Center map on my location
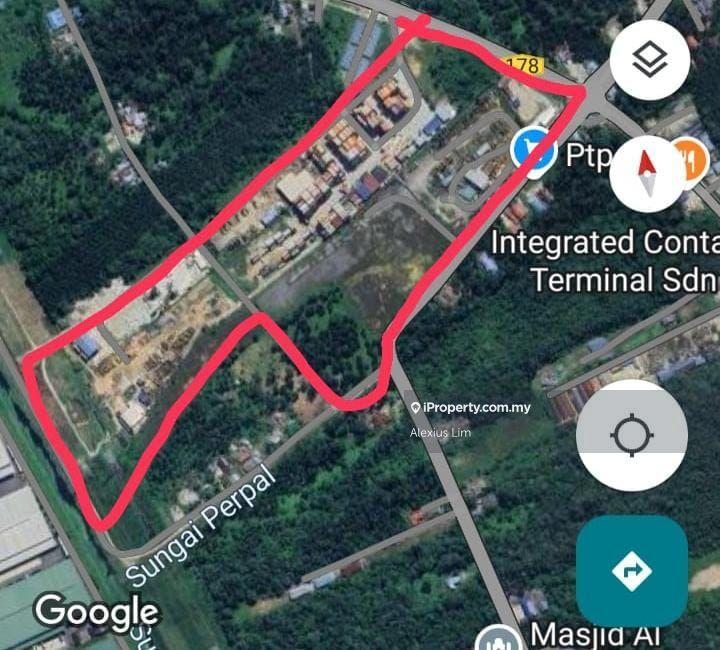 [631, 435]
